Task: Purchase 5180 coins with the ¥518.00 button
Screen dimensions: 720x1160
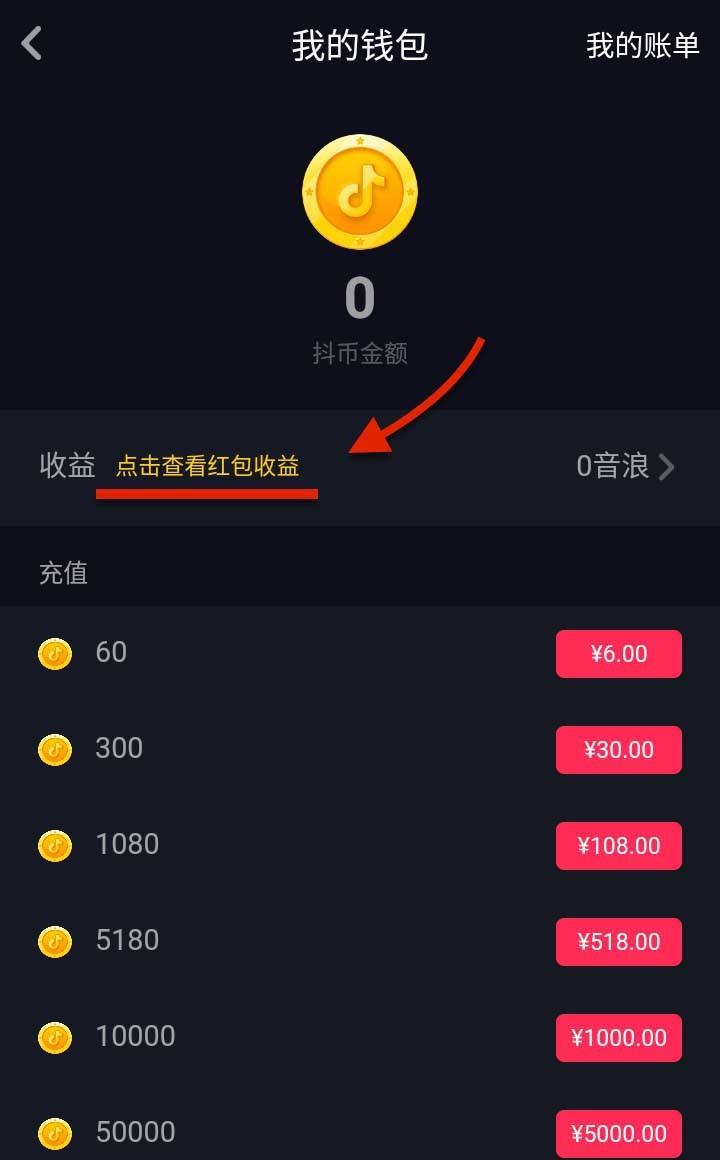Action: tap(618, 941)
